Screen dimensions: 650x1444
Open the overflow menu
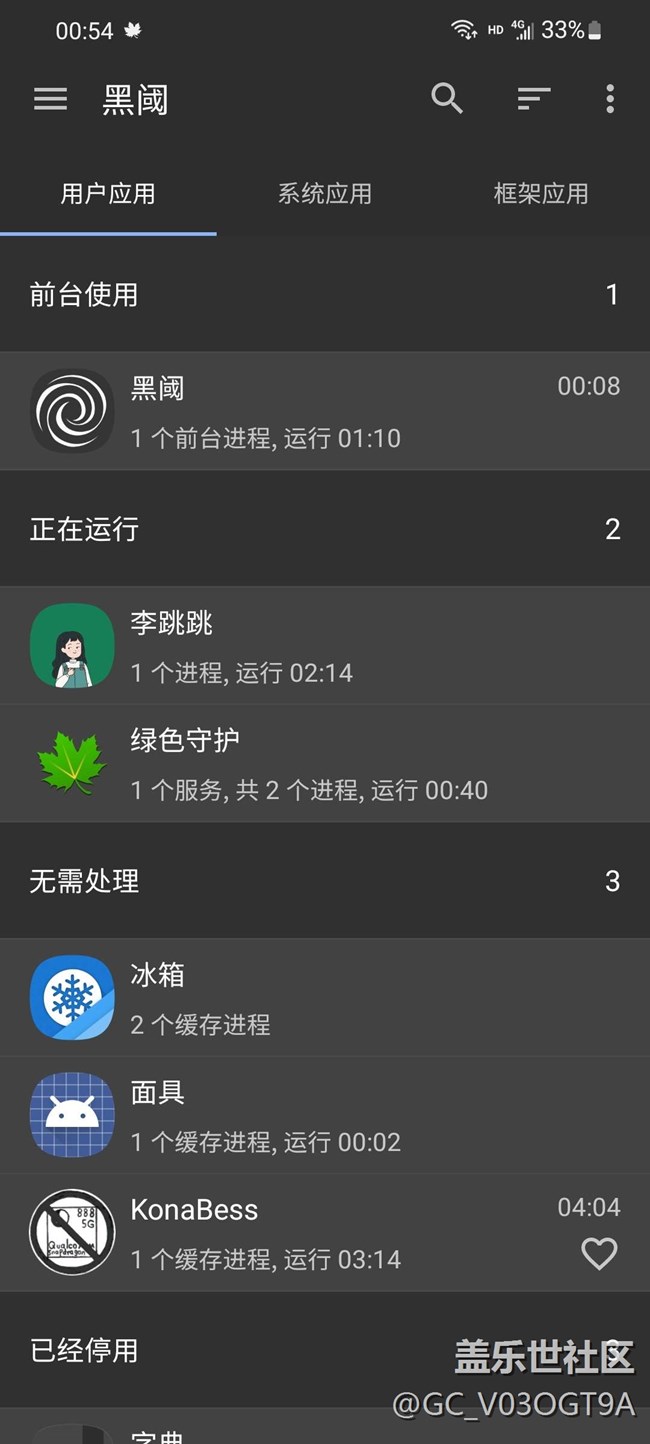[610, 99]
